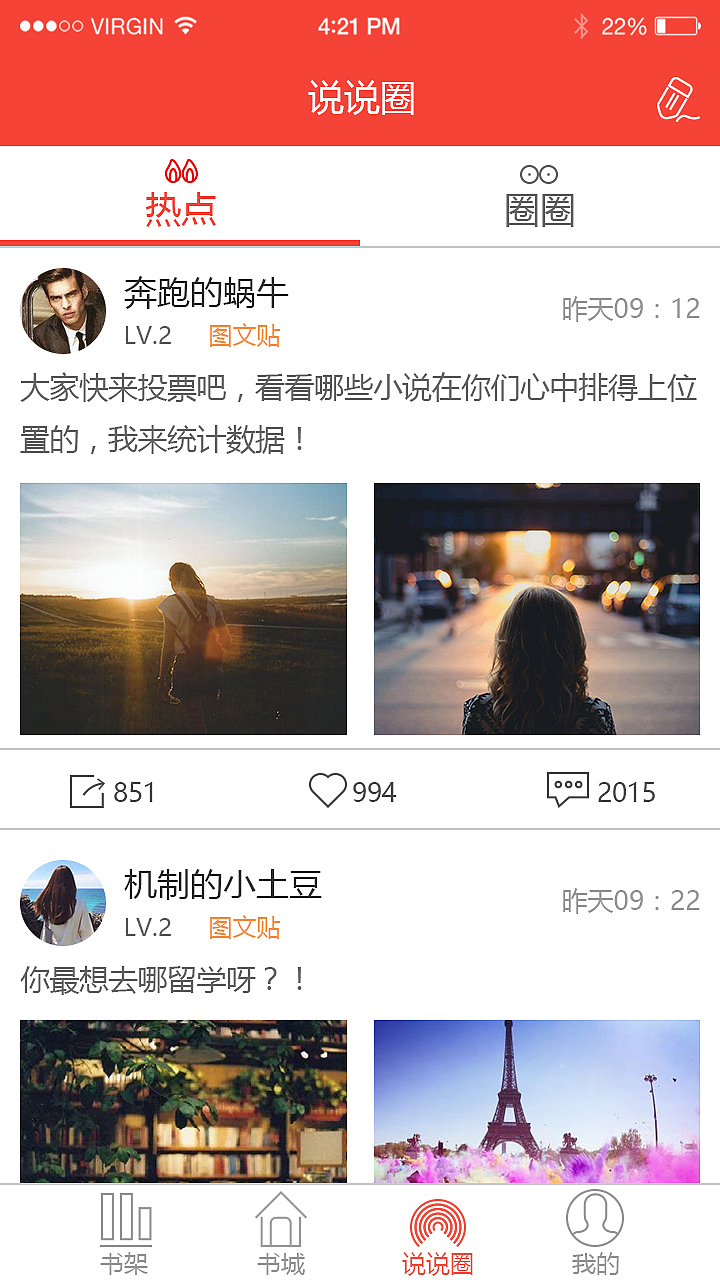
Task: Tap 奔跑的蜗牛's avatar photo
Action: click(63, 311)
